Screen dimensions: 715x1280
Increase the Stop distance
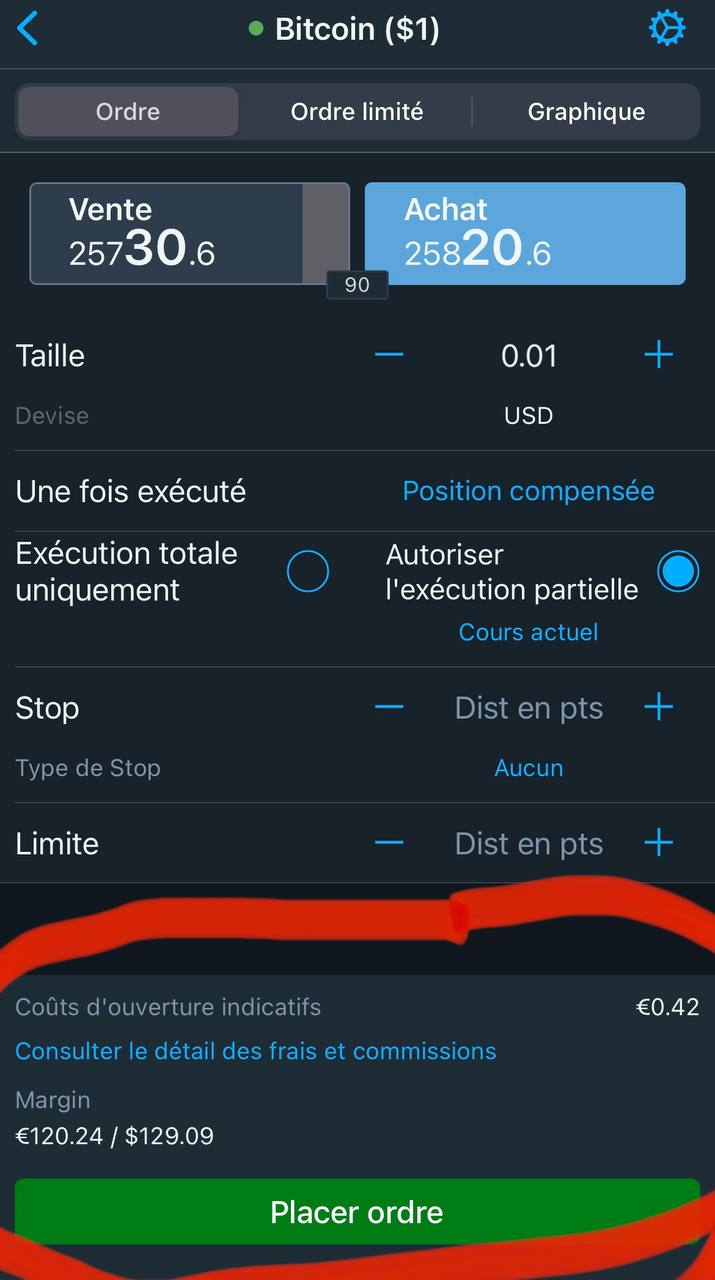658,708
